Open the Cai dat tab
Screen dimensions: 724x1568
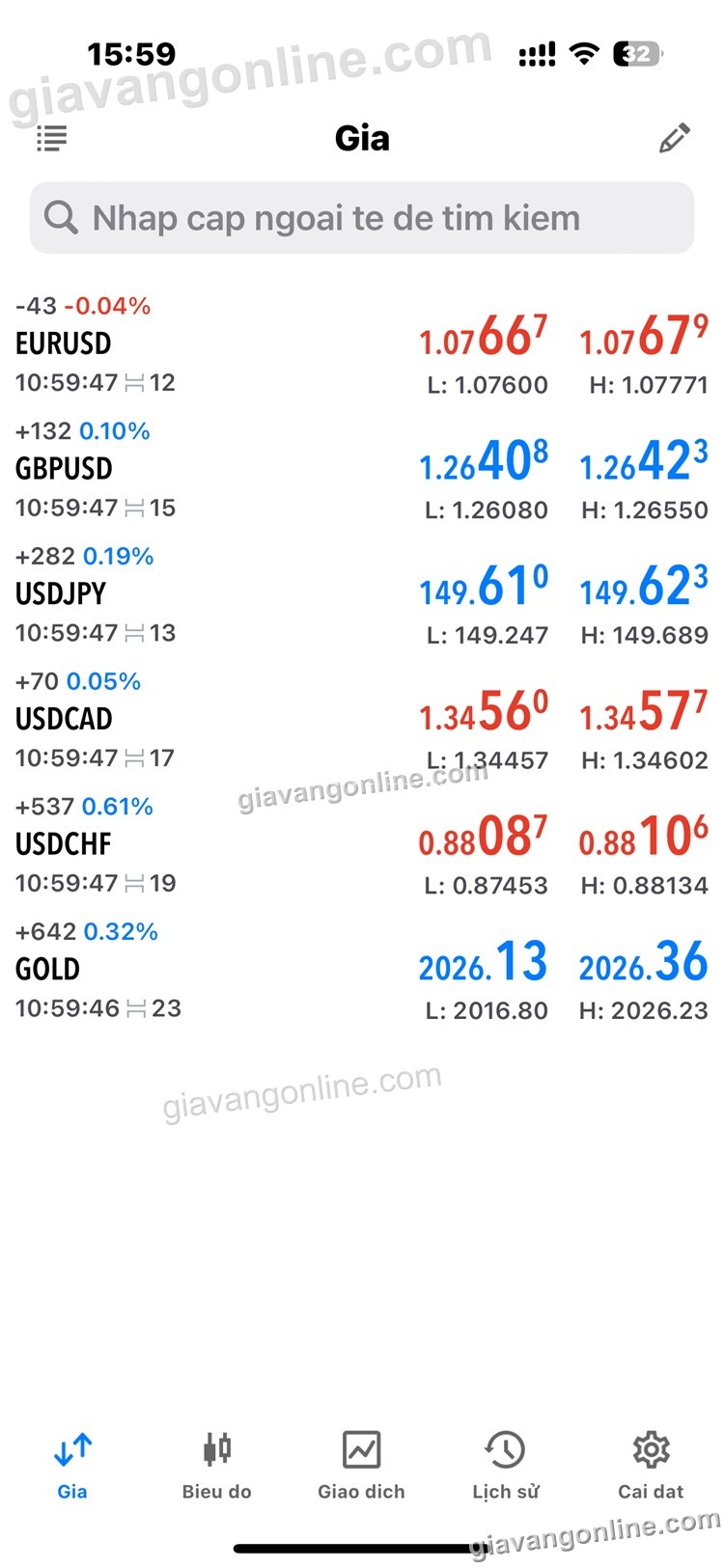651,1466
